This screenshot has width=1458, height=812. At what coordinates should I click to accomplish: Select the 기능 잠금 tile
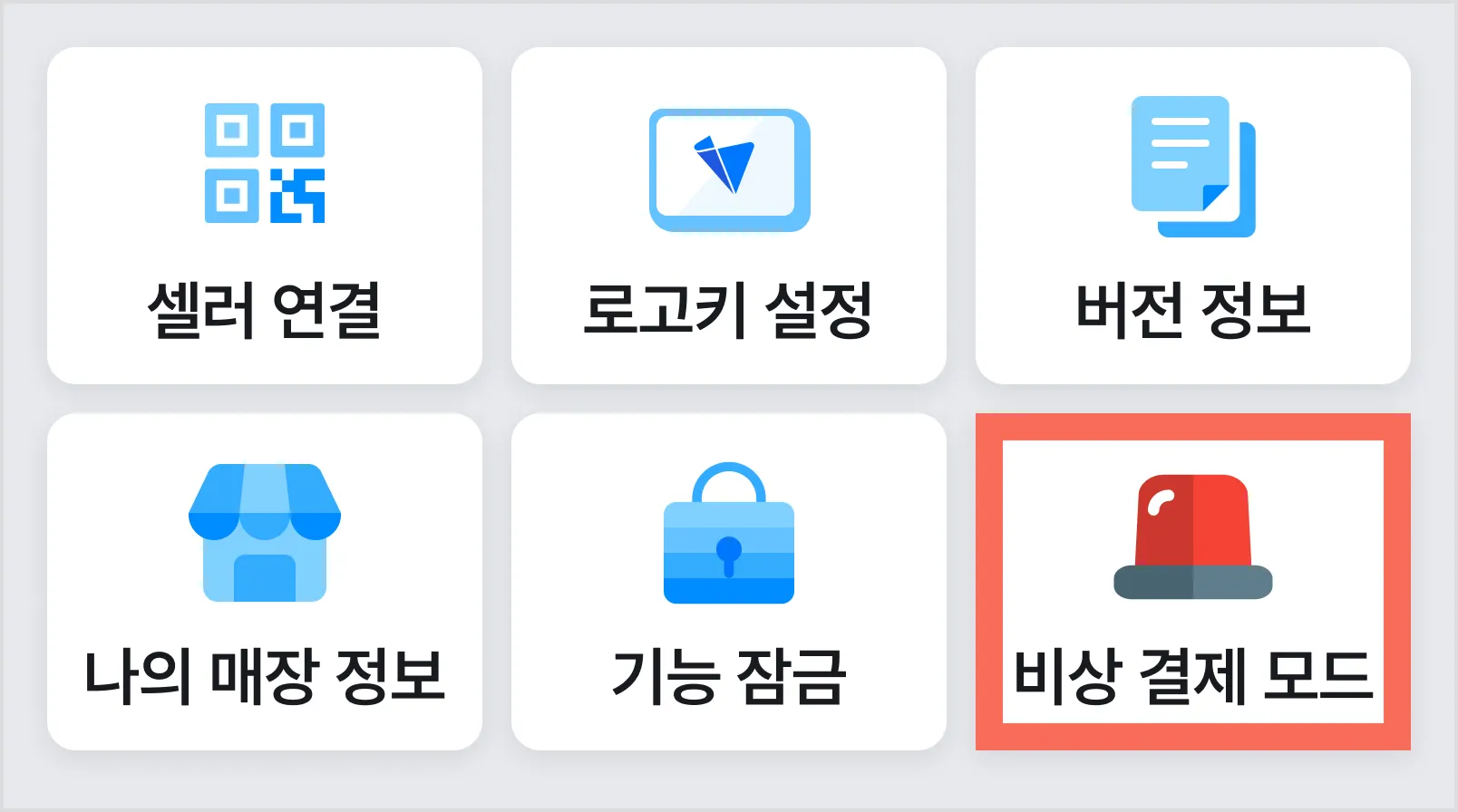(728, 582)
